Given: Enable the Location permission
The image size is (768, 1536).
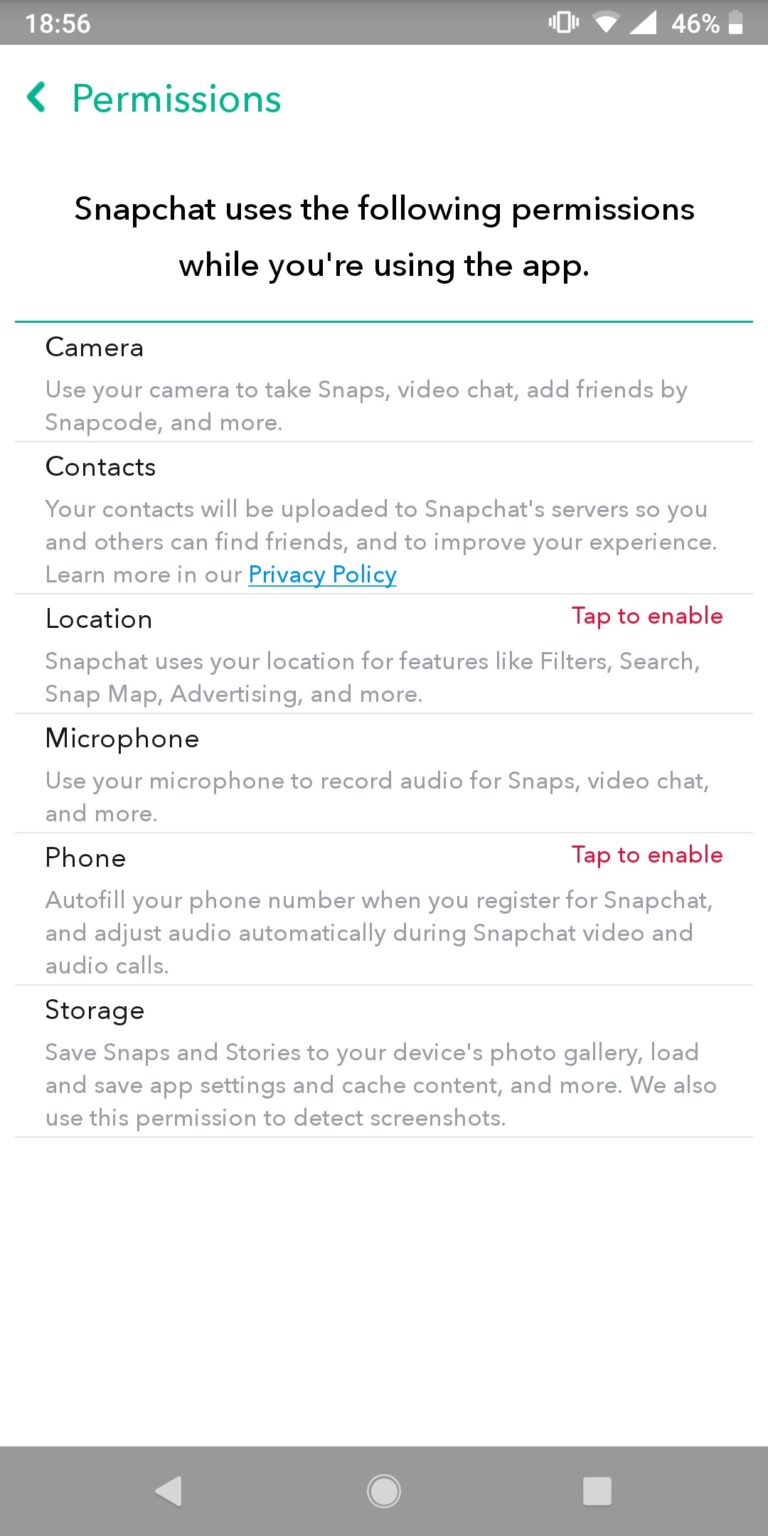Looking at the screenshot, I should 646,616.
